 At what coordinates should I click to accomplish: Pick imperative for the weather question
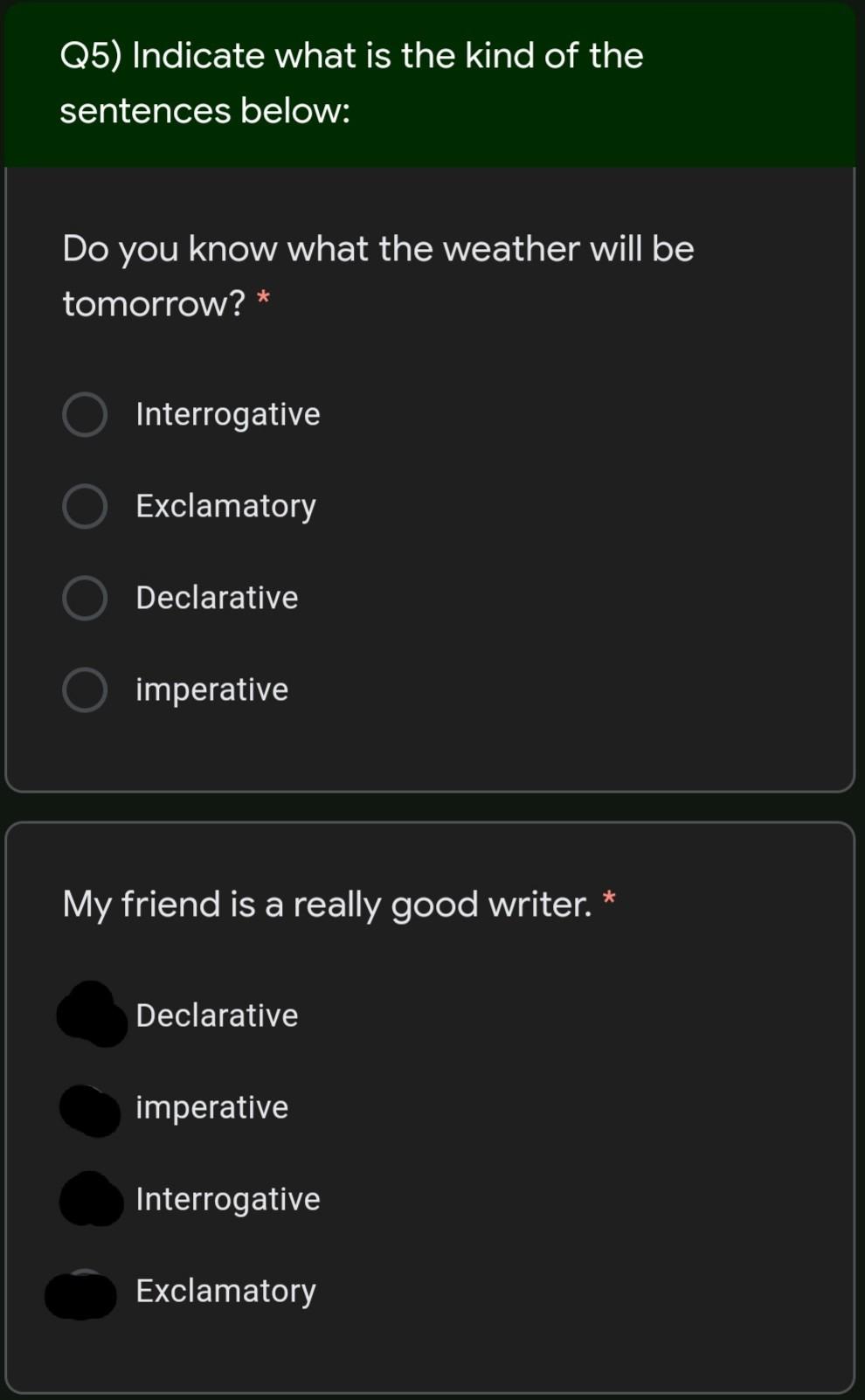pyautogui.click(x=85, y=690)
